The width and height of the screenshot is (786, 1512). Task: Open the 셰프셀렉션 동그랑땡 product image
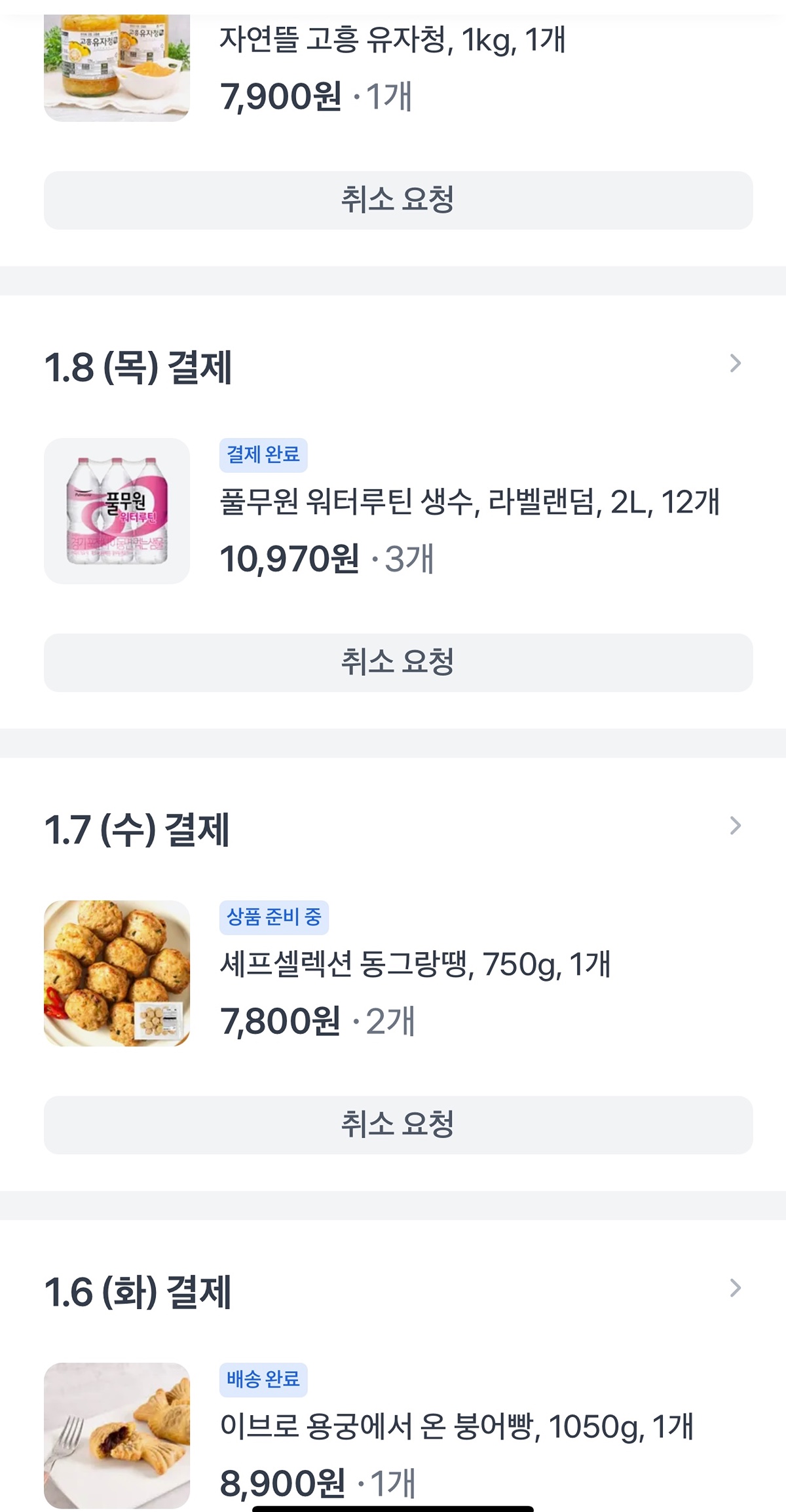click(117, 973)
